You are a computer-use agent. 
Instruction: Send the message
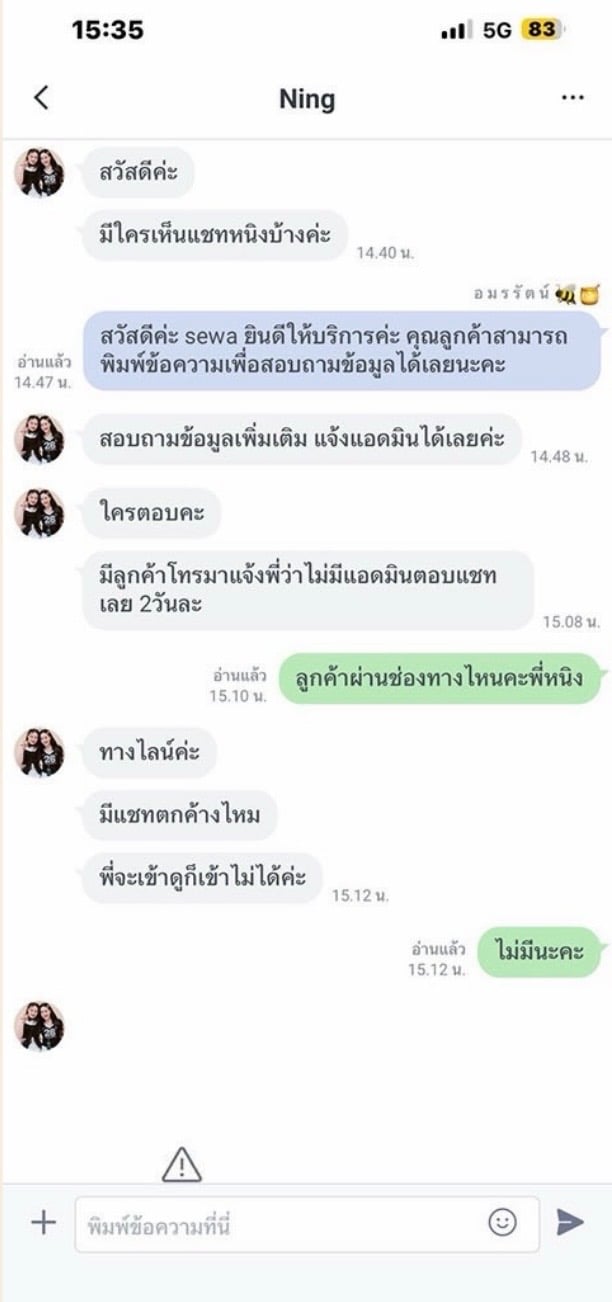570,1222
